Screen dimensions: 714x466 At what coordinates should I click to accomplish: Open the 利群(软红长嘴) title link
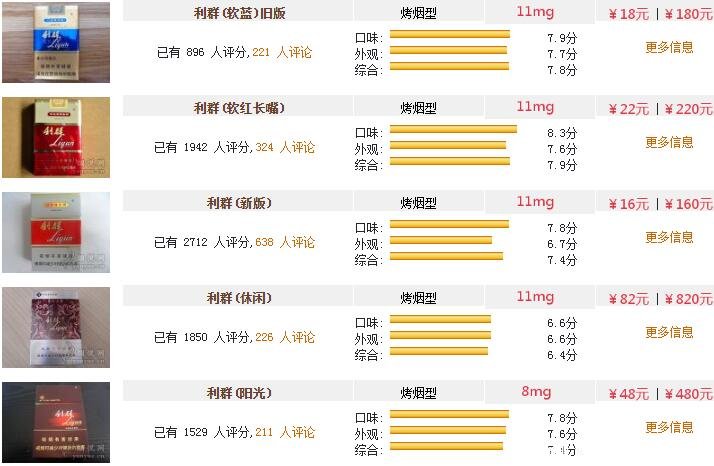click(x=239, y=108)
